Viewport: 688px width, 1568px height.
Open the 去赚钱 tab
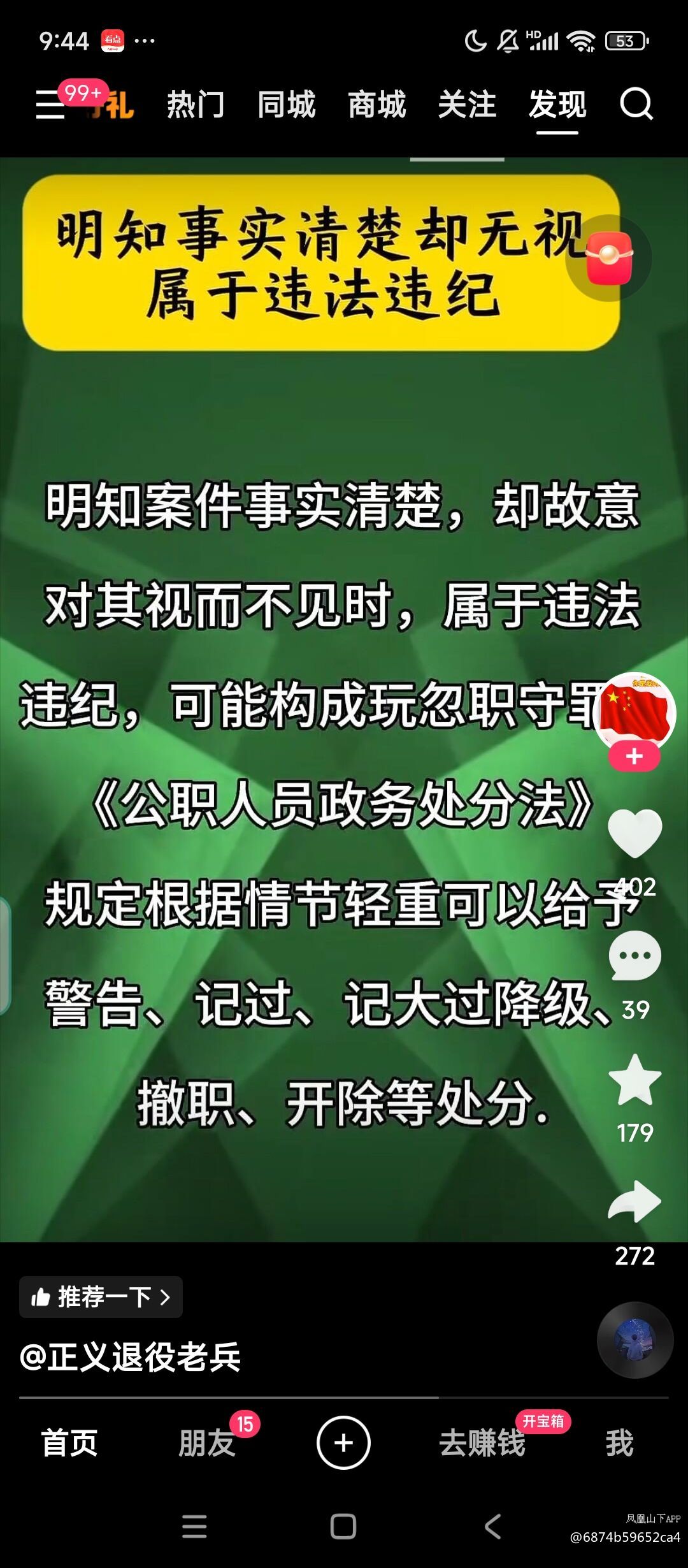coord(482,1443)
